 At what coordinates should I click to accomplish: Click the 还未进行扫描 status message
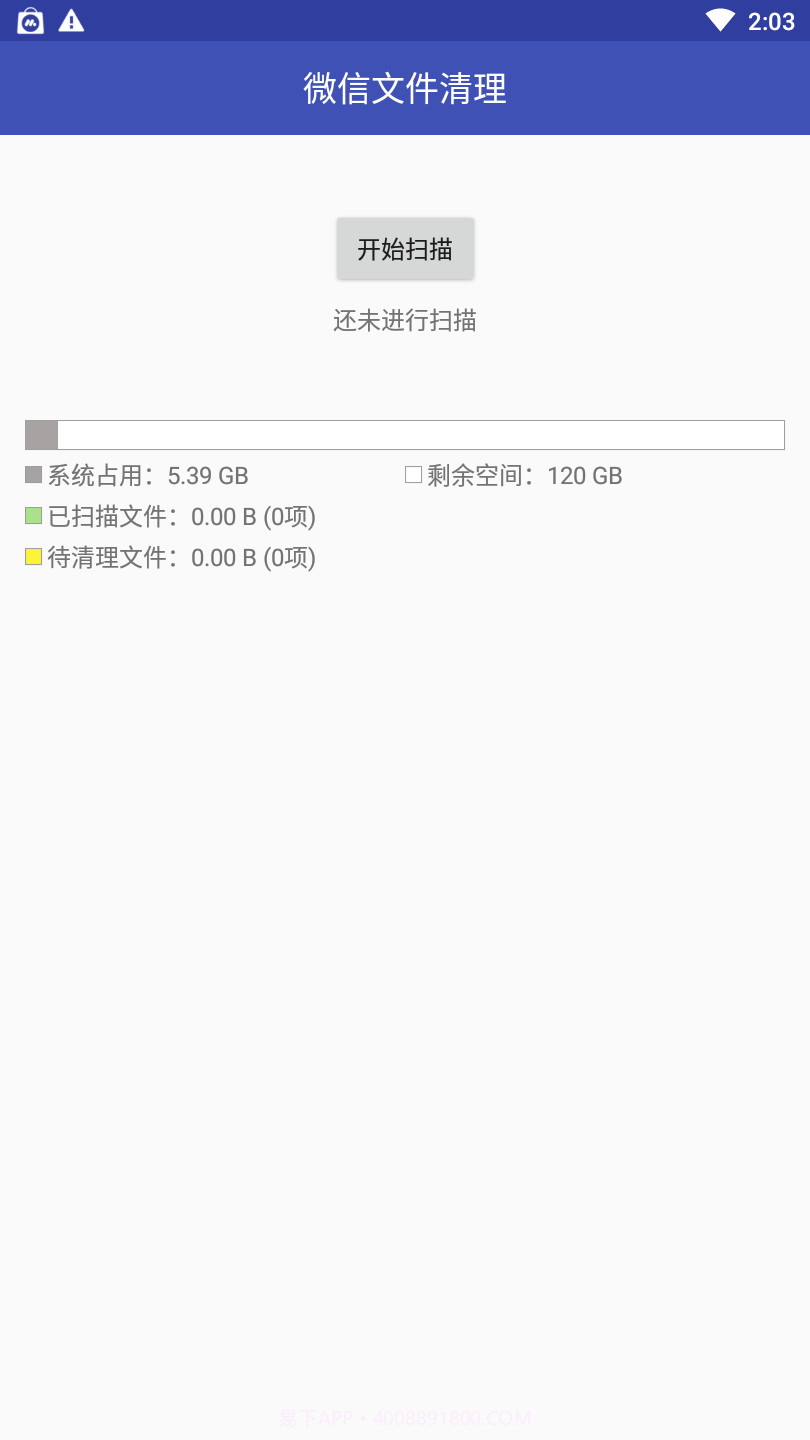tap(405, 320)
